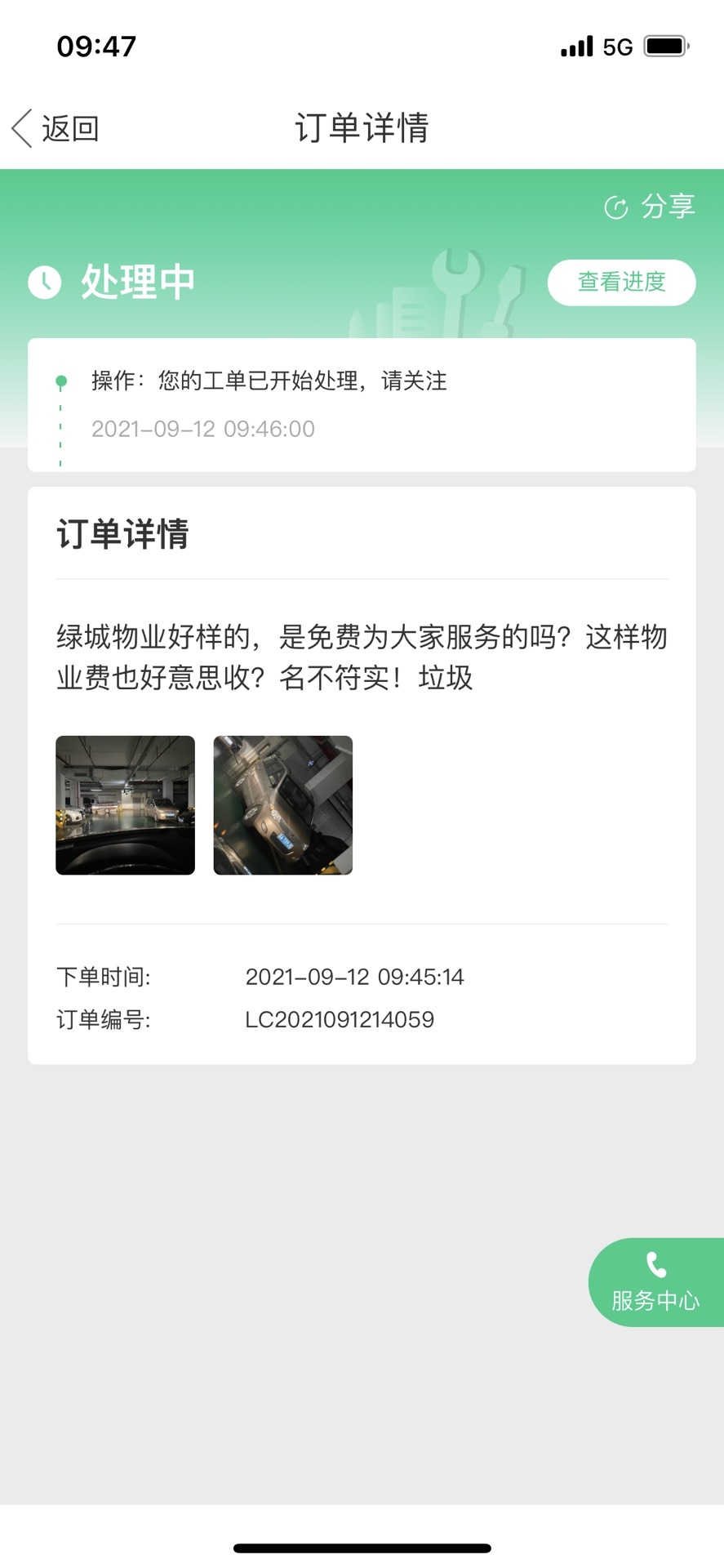
Task: Tap 查看进度 to view progress
Action: point(621,283)
